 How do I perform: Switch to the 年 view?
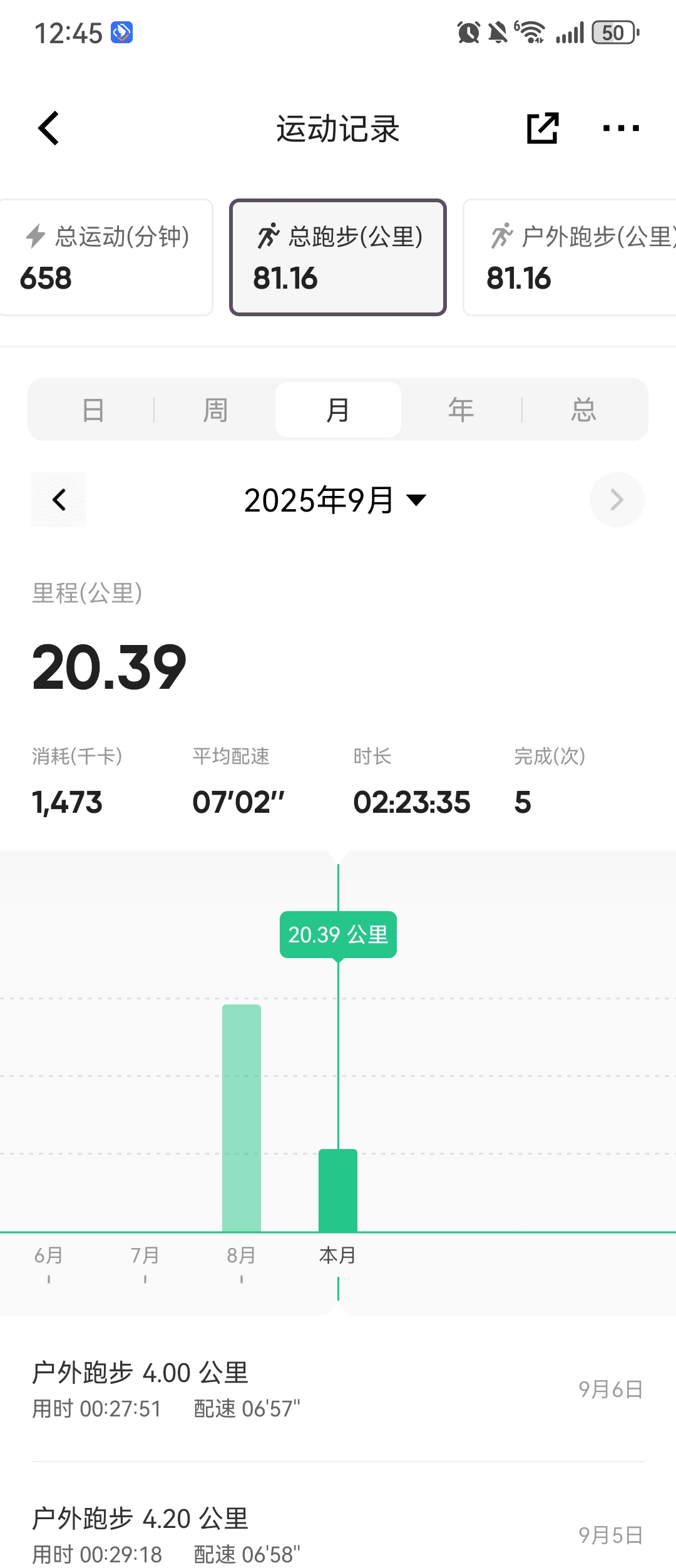tap(461, 410)
